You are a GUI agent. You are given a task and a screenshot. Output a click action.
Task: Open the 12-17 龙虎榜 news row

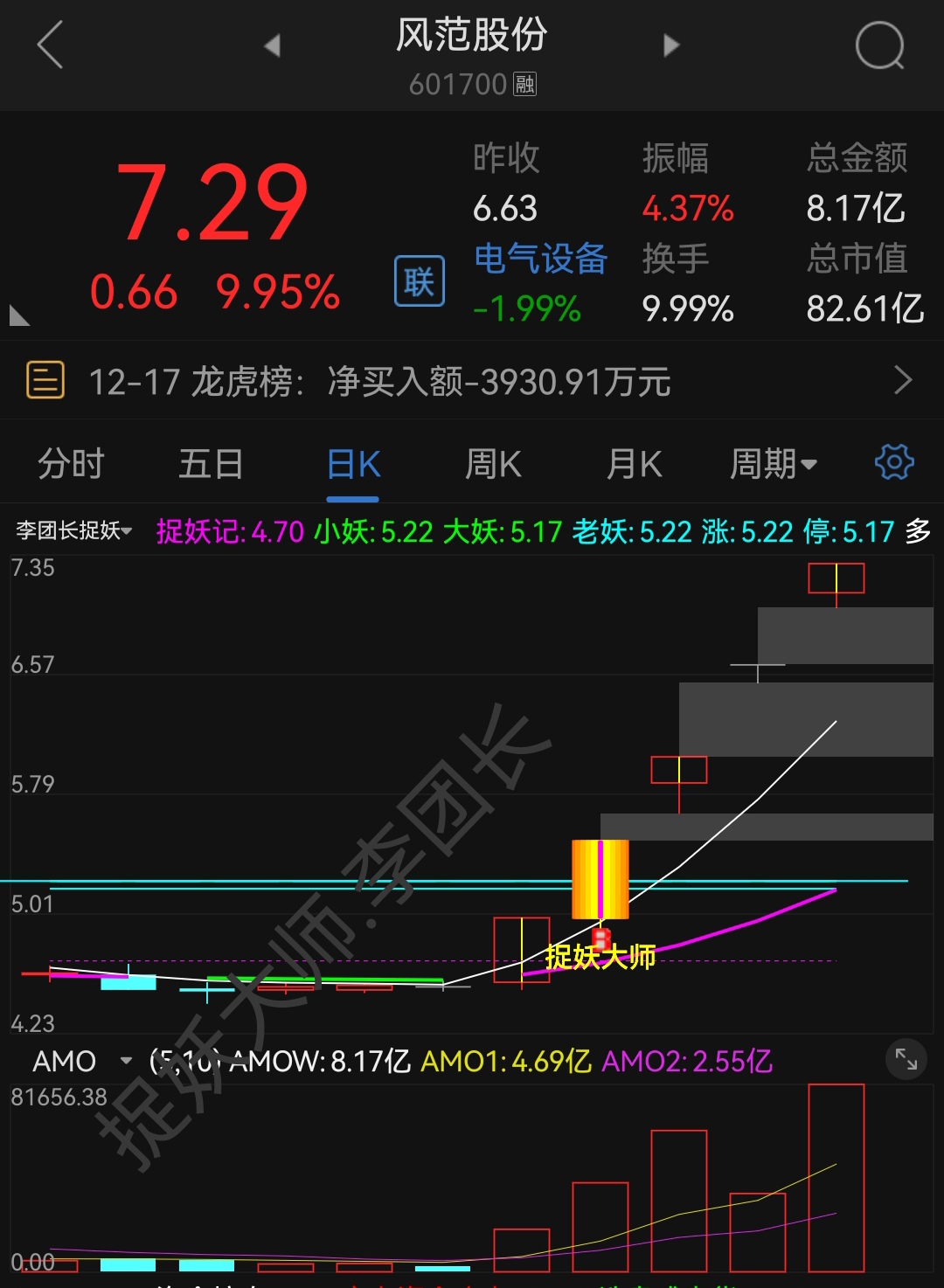472,381
